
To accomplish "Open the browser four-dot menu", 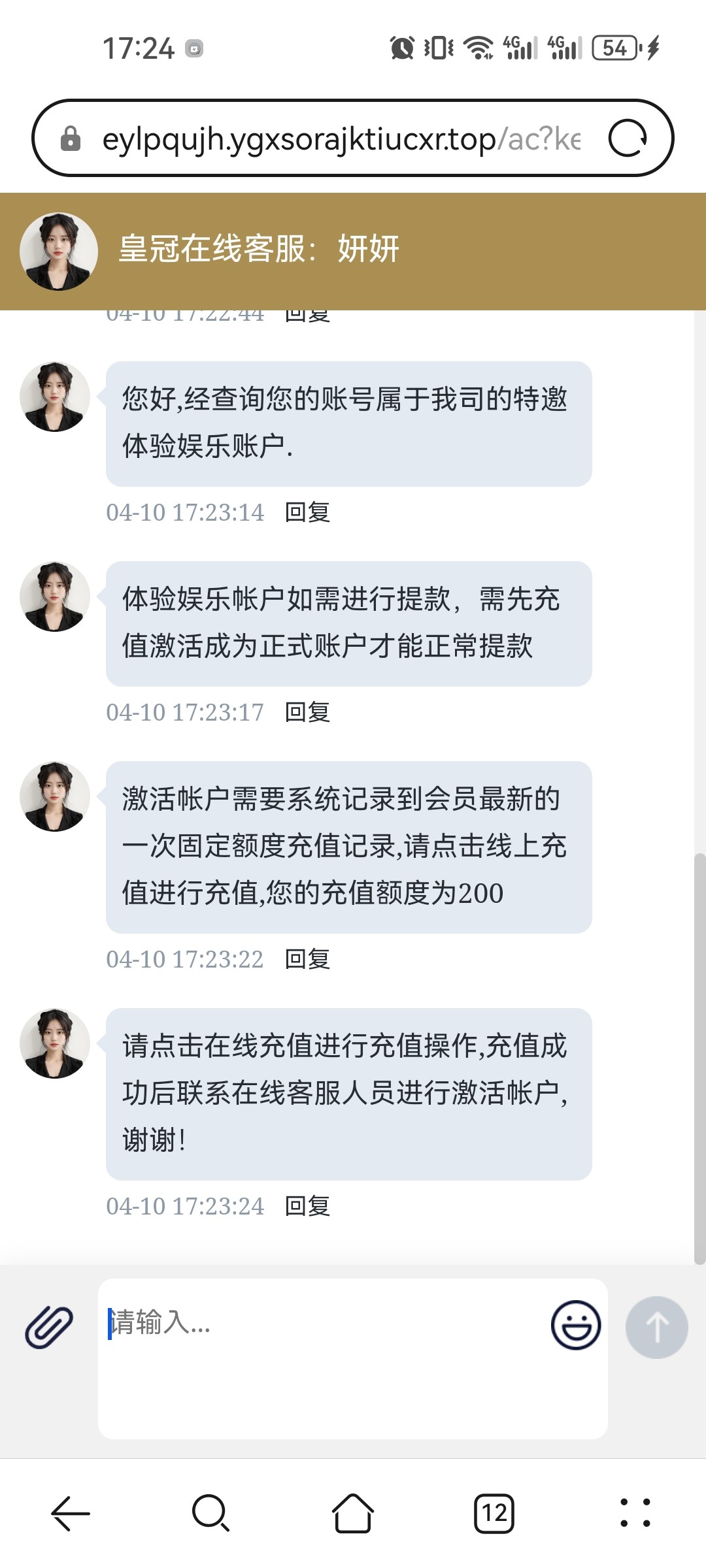I will click(x=635, y=1513).
